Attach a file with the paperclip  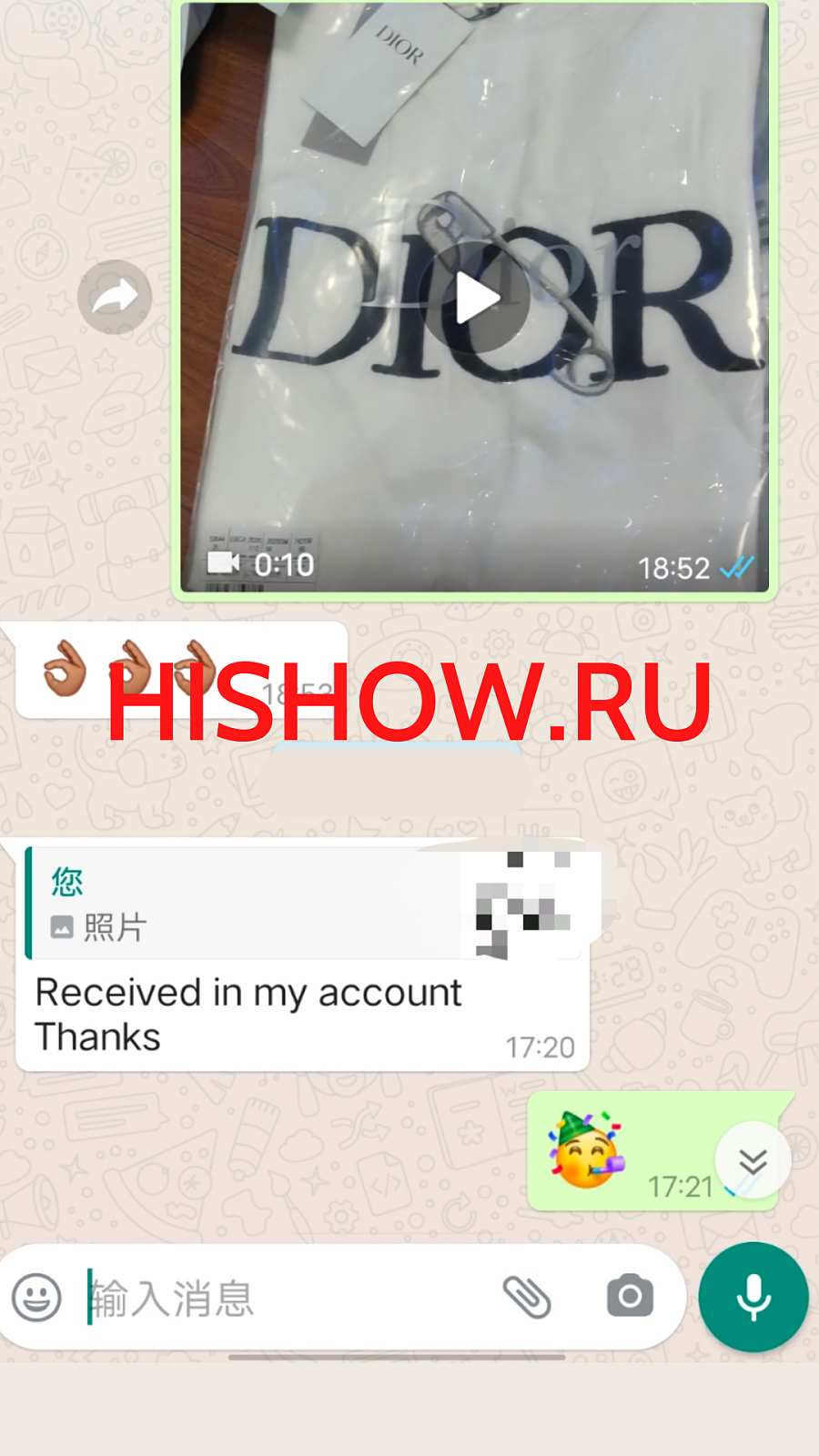pos(527,1297)
